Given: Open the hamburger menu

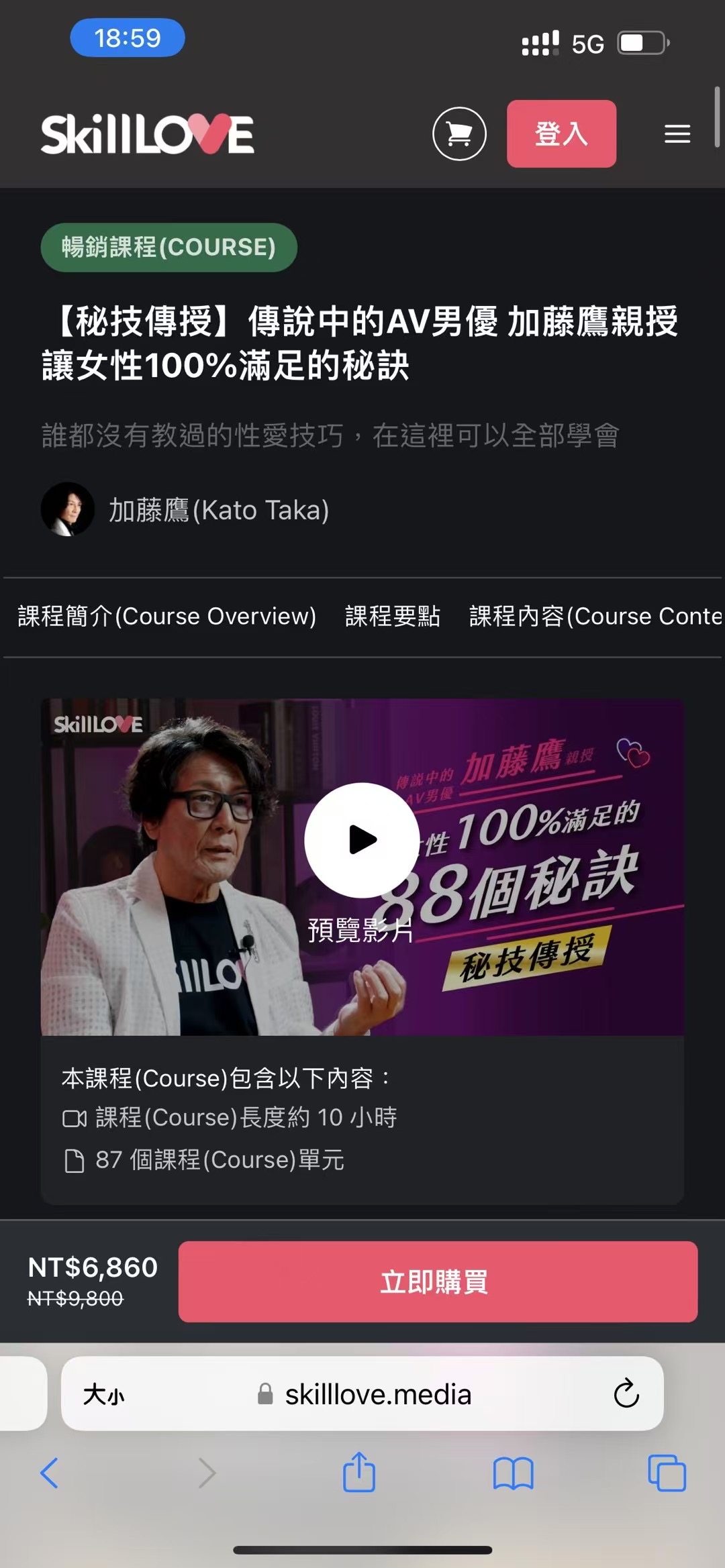Looking at the screenshot, I should [677, 134].
